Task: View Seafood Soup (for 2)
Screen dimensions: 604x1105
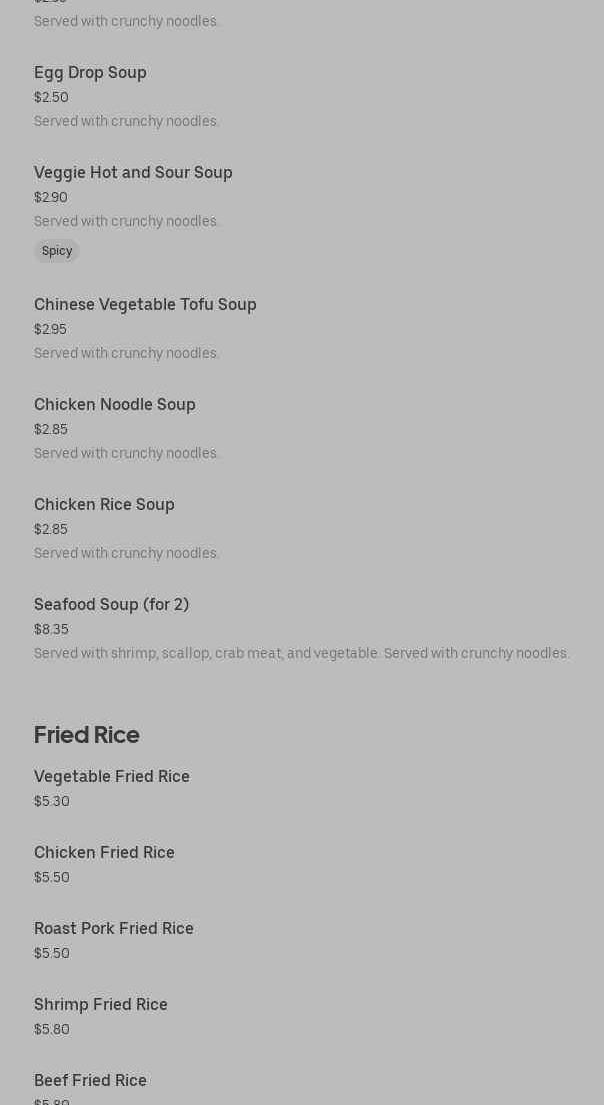Action: [111, 605]
